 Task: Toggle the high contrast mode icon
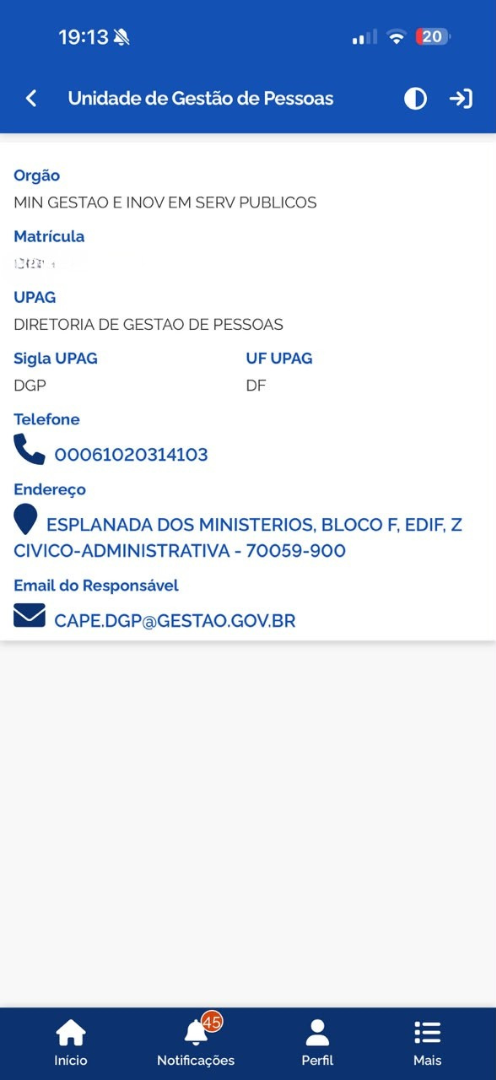(415, 98)
